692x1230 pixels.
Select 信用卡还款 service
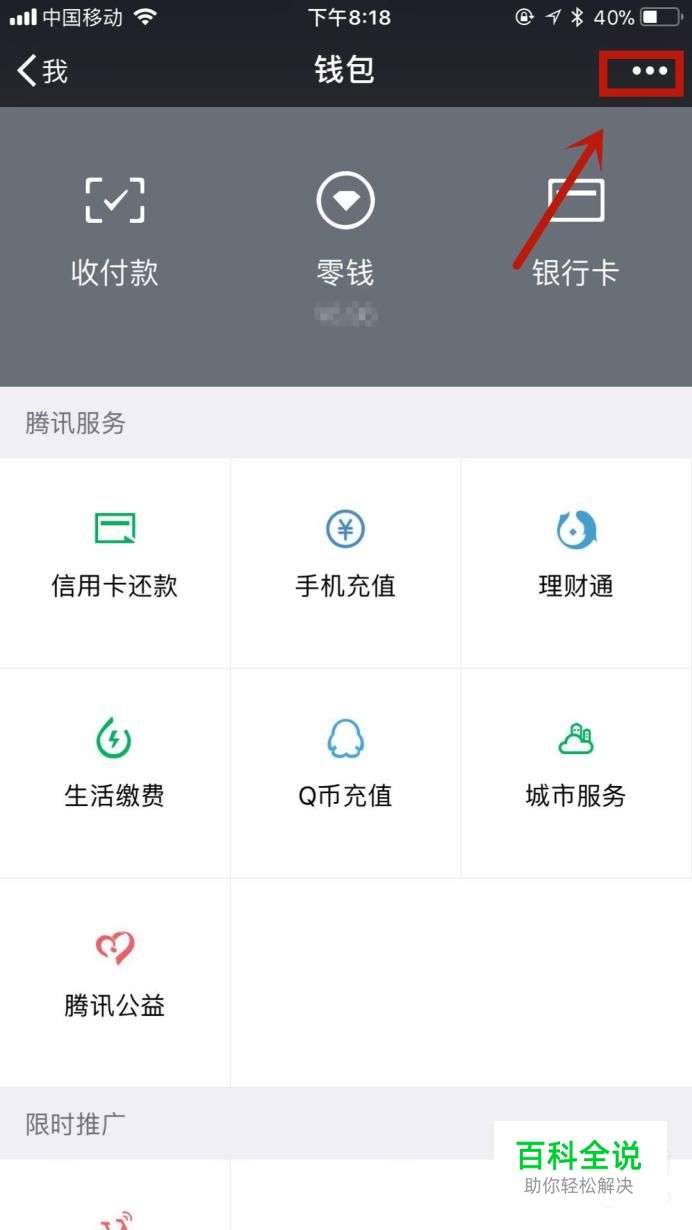115,563
